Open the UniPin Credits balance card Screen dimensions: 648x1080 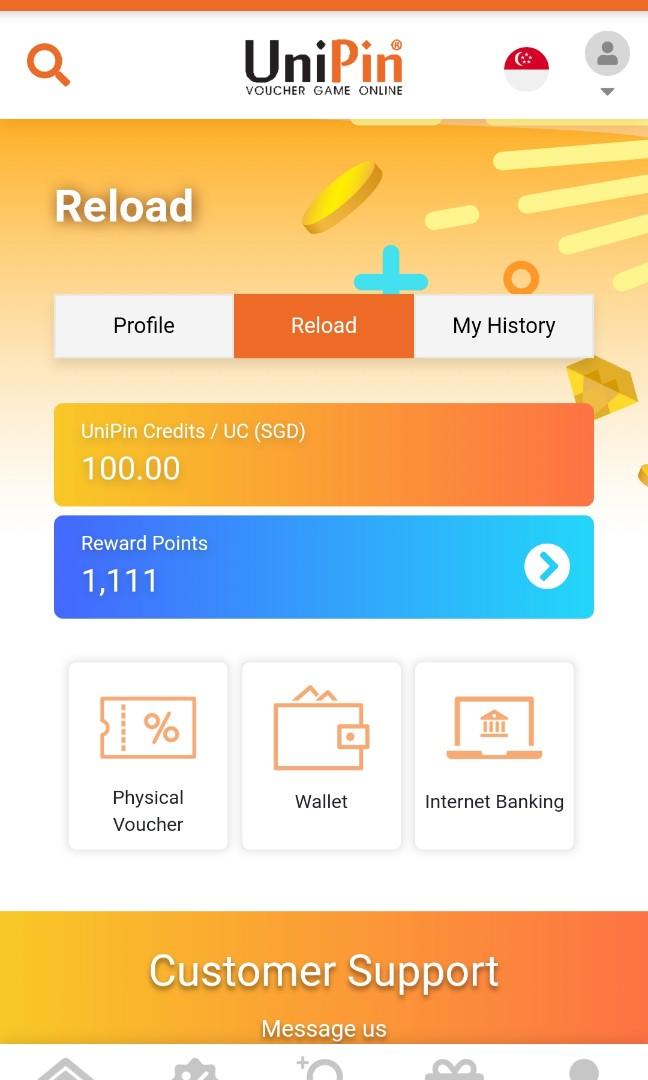[x=324, y=455]
